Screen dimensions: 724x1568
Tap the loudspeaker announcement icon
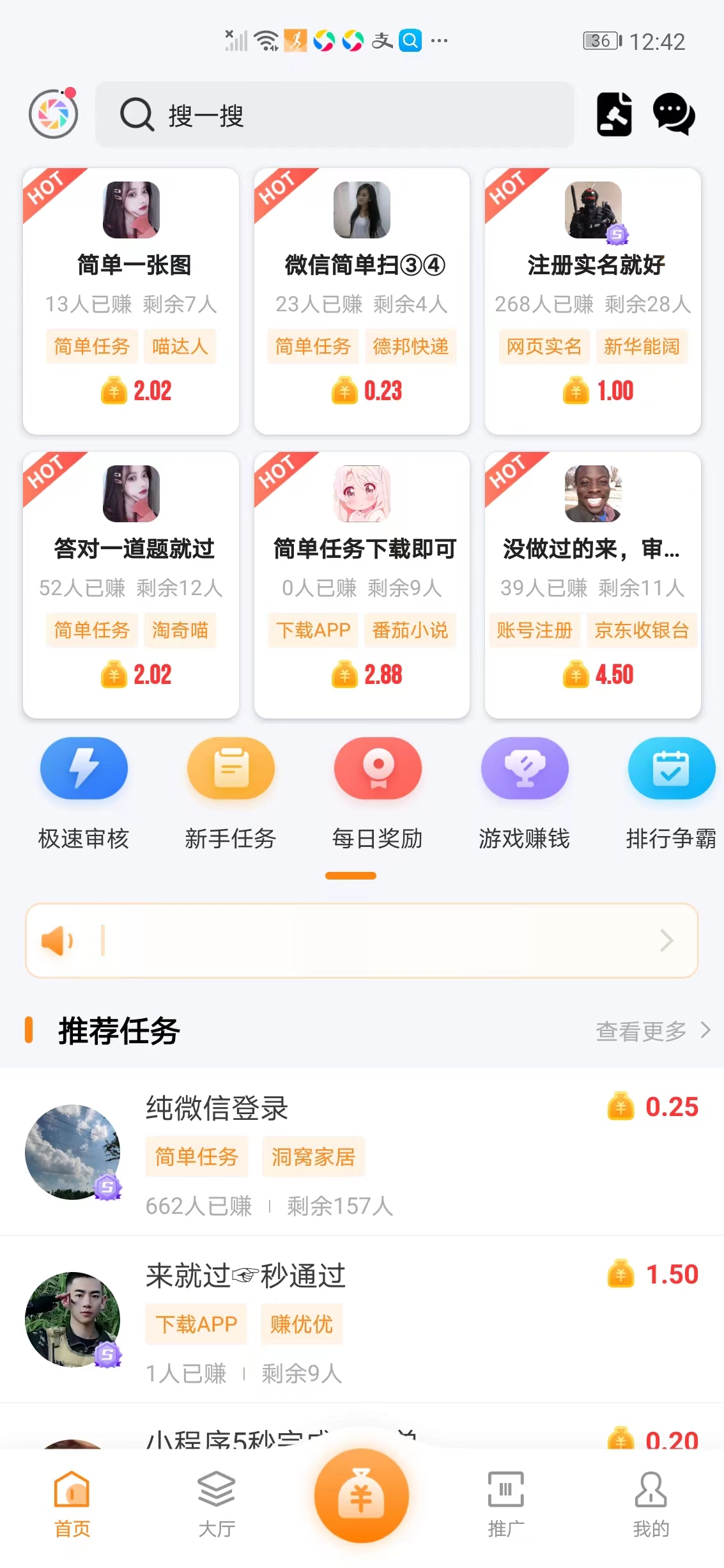tap(58, 940)
